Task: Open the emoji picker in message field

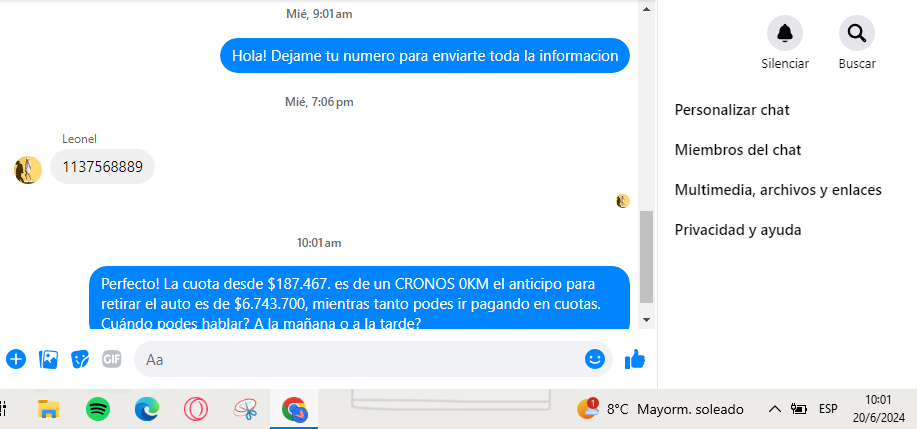Action: coord(595,359)
